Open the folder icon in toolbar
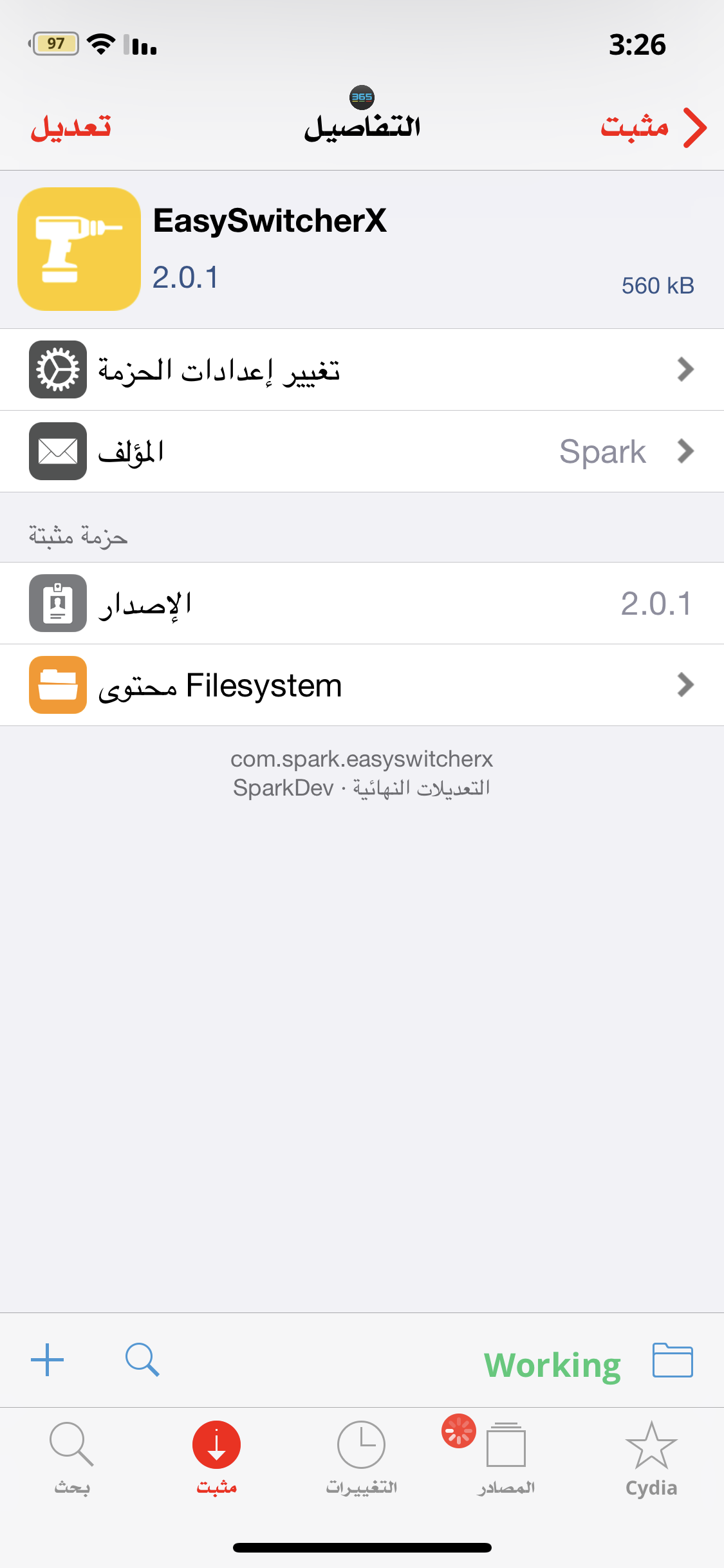Image resolution: width=724 pixels, height=1568 pixels. point(673,1360)
